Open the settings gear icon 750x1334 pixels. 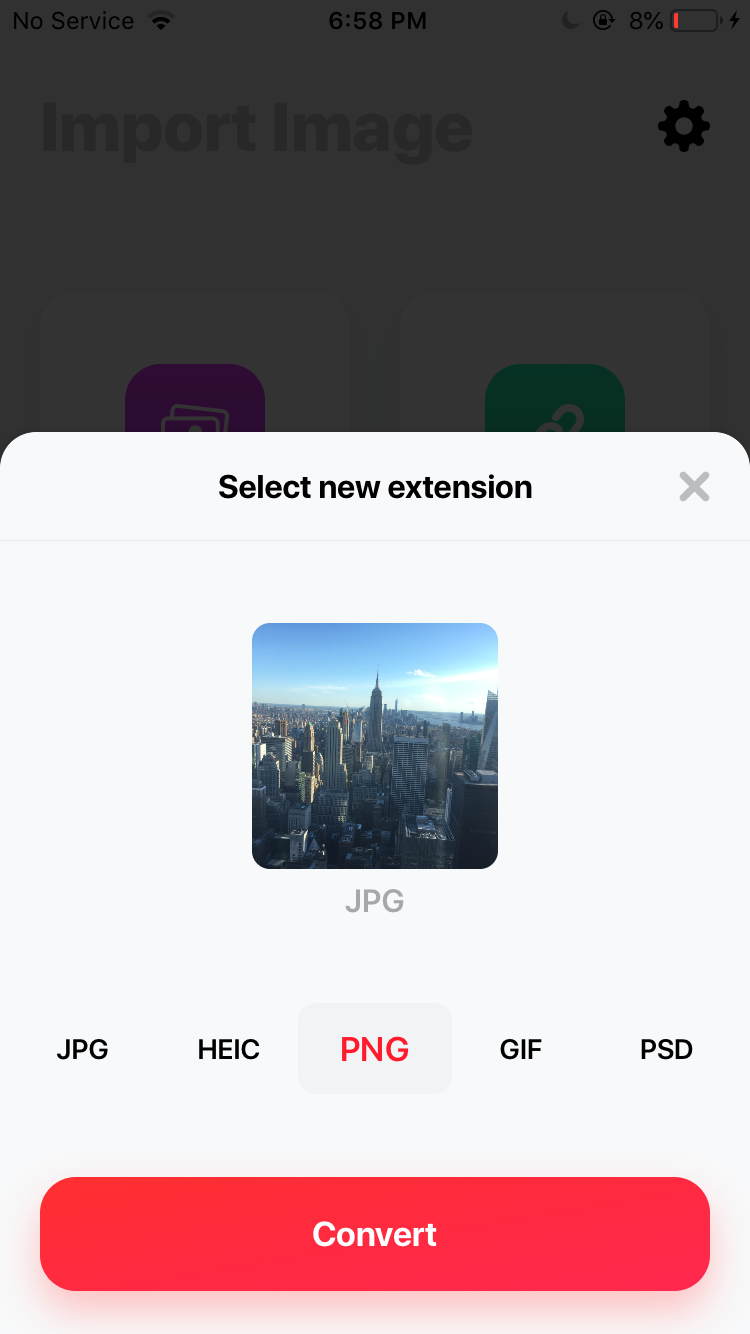tap(683, 126)
